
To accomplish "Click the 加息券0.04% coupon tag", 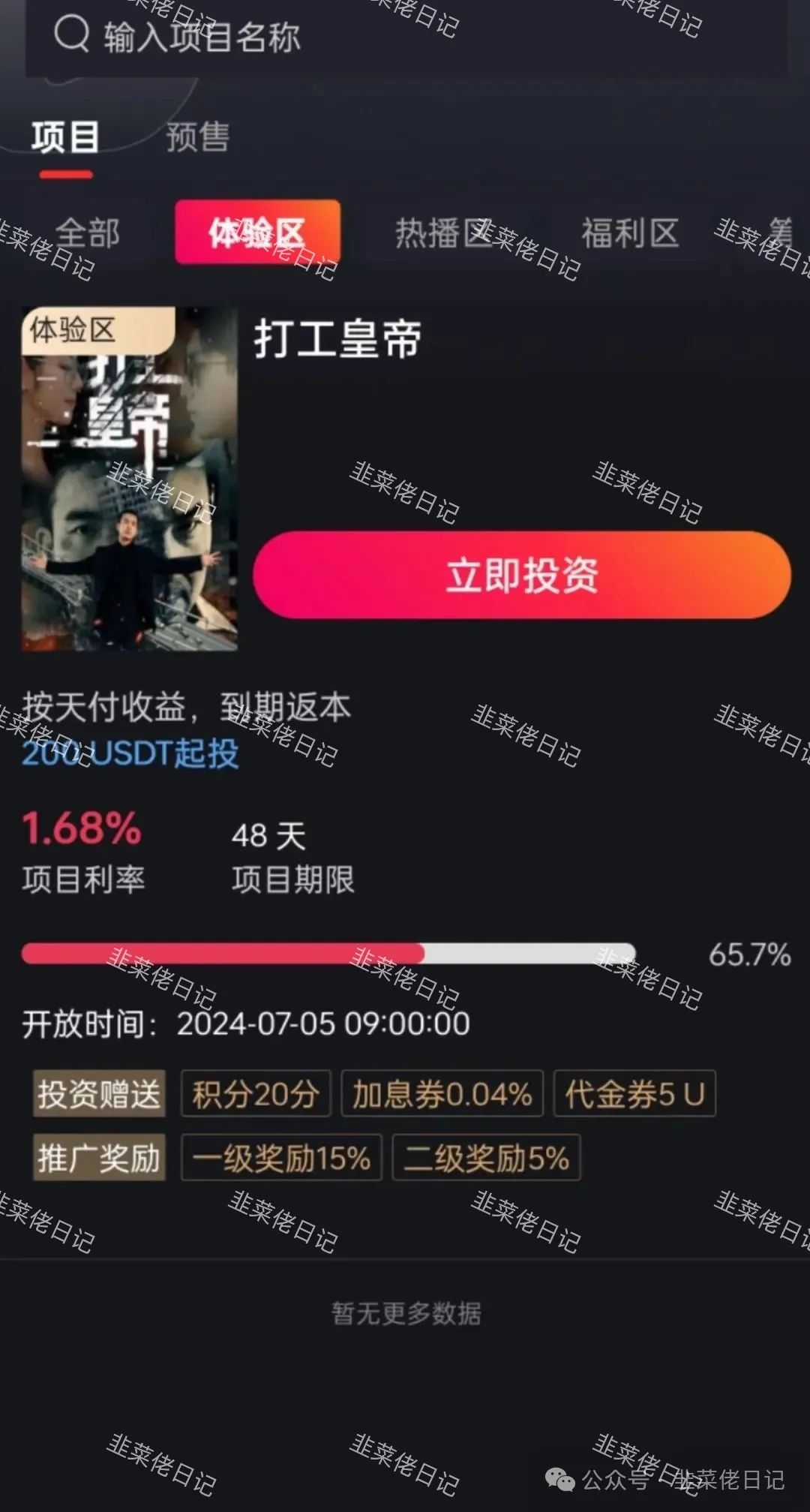I will (442, 1094).
